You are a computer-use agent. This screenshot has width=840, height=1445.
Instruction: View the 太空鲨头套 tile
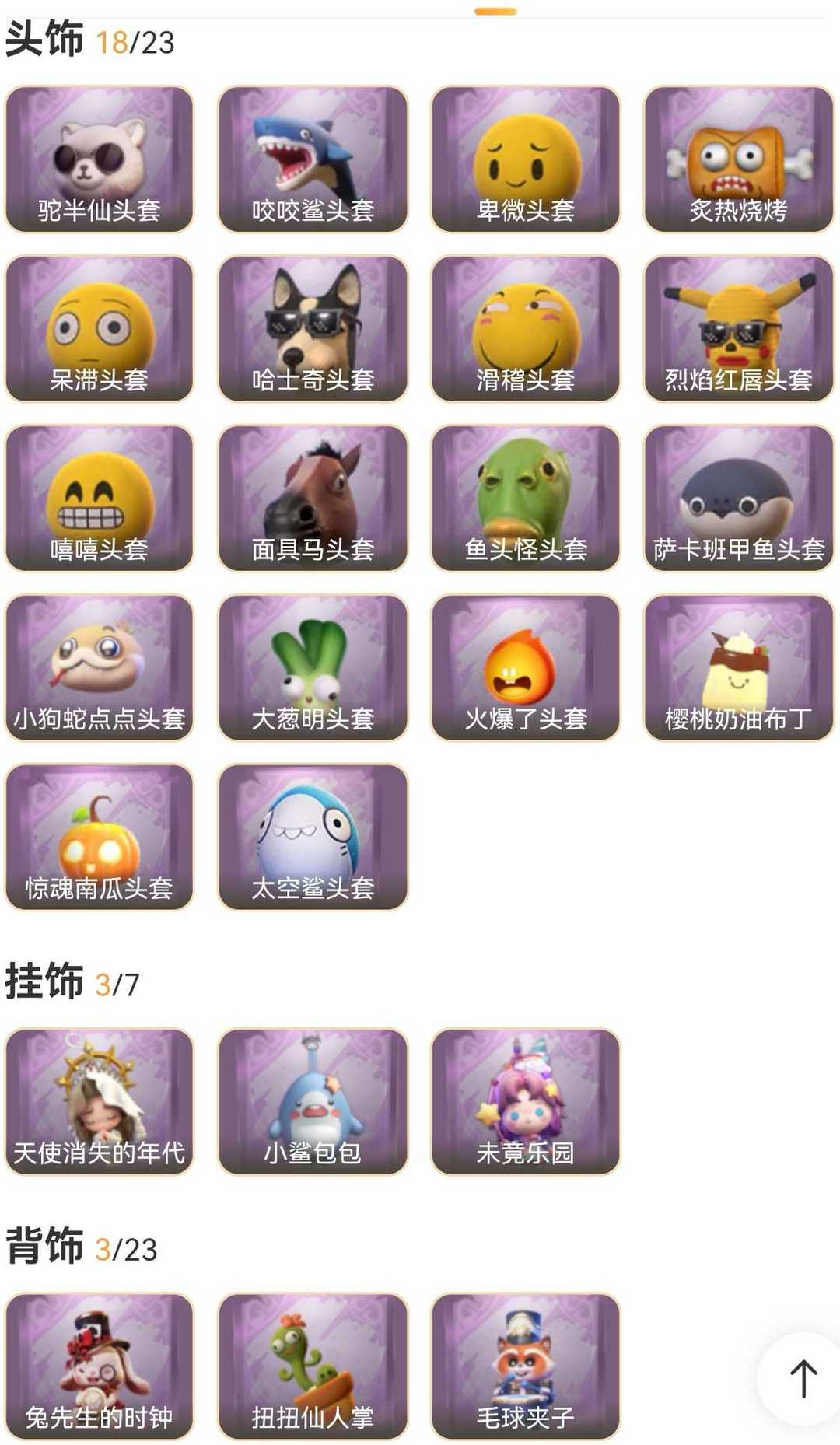coord(313,838)
